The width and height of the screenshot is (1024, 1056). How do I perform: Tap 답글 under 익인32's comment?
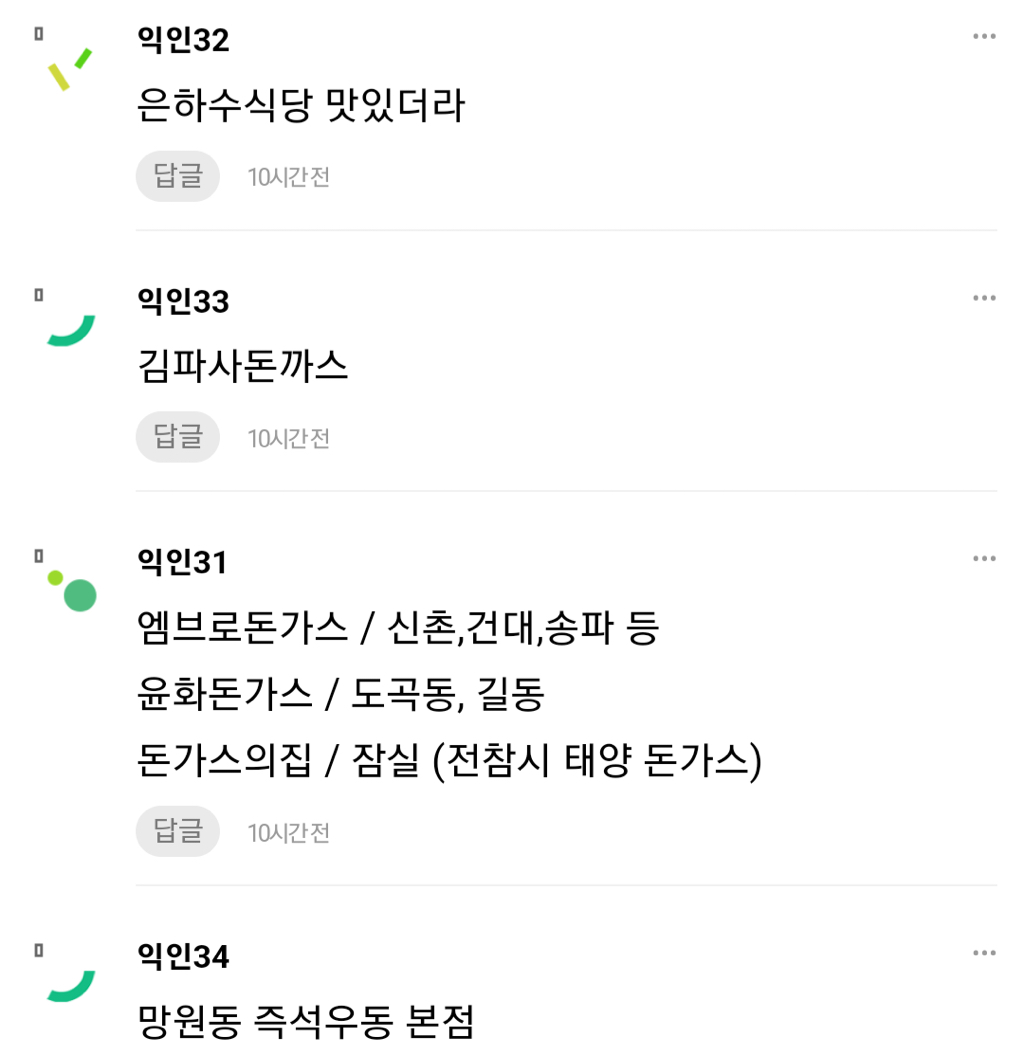(x=178, y=176)
